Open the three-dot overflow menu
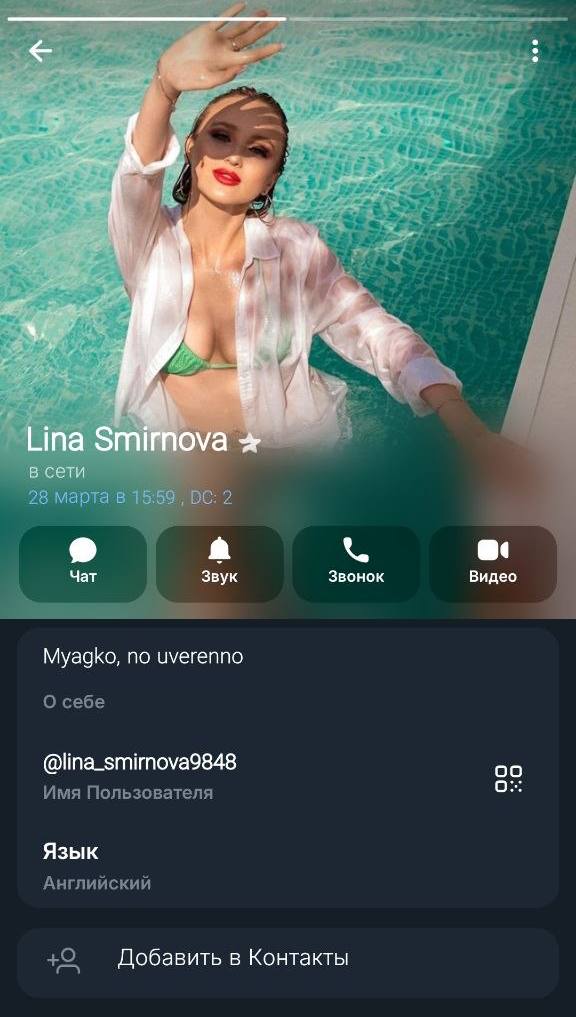Screen dimensions: 576x1017 [534, 51]
